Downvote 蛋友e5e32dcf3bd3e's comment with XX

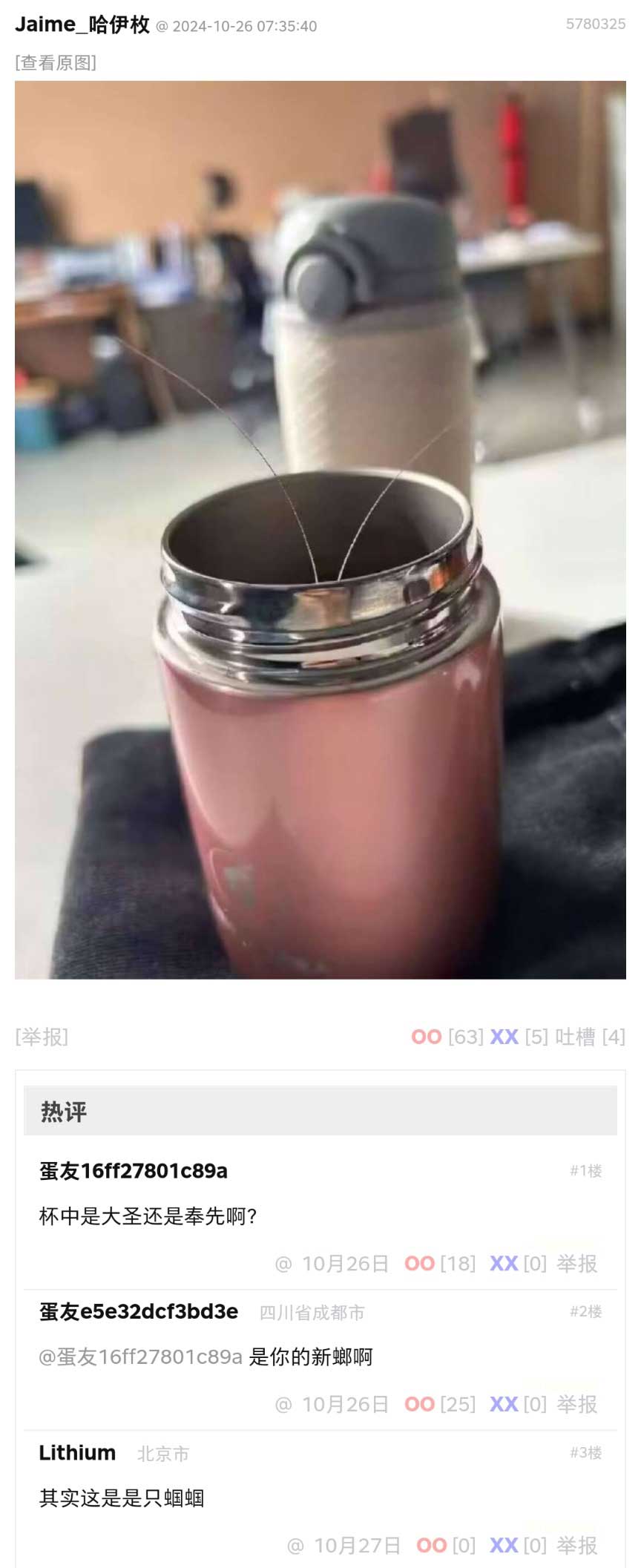point(504,1404)
